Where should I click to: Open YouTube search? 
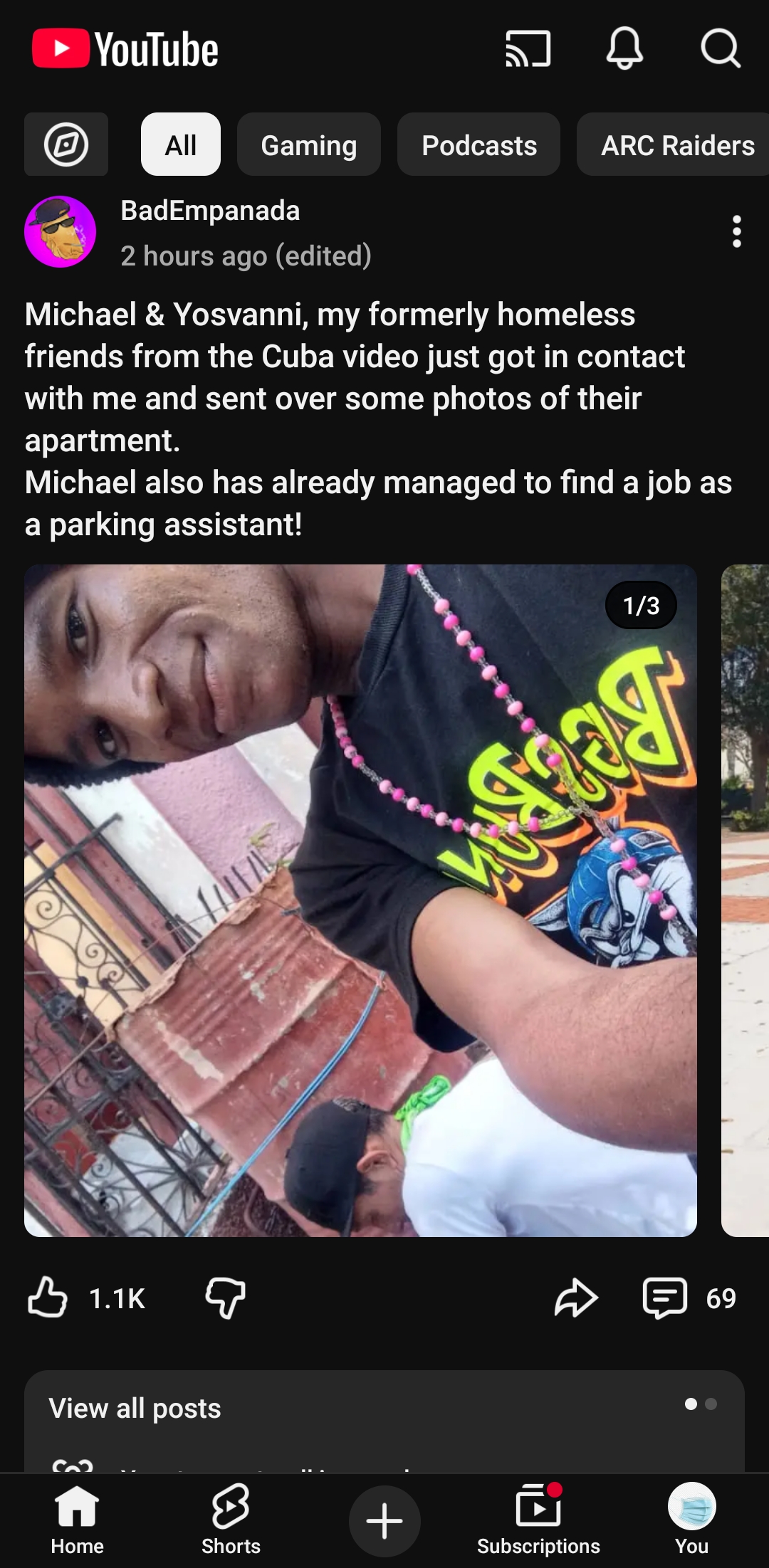tap(720, 49)
